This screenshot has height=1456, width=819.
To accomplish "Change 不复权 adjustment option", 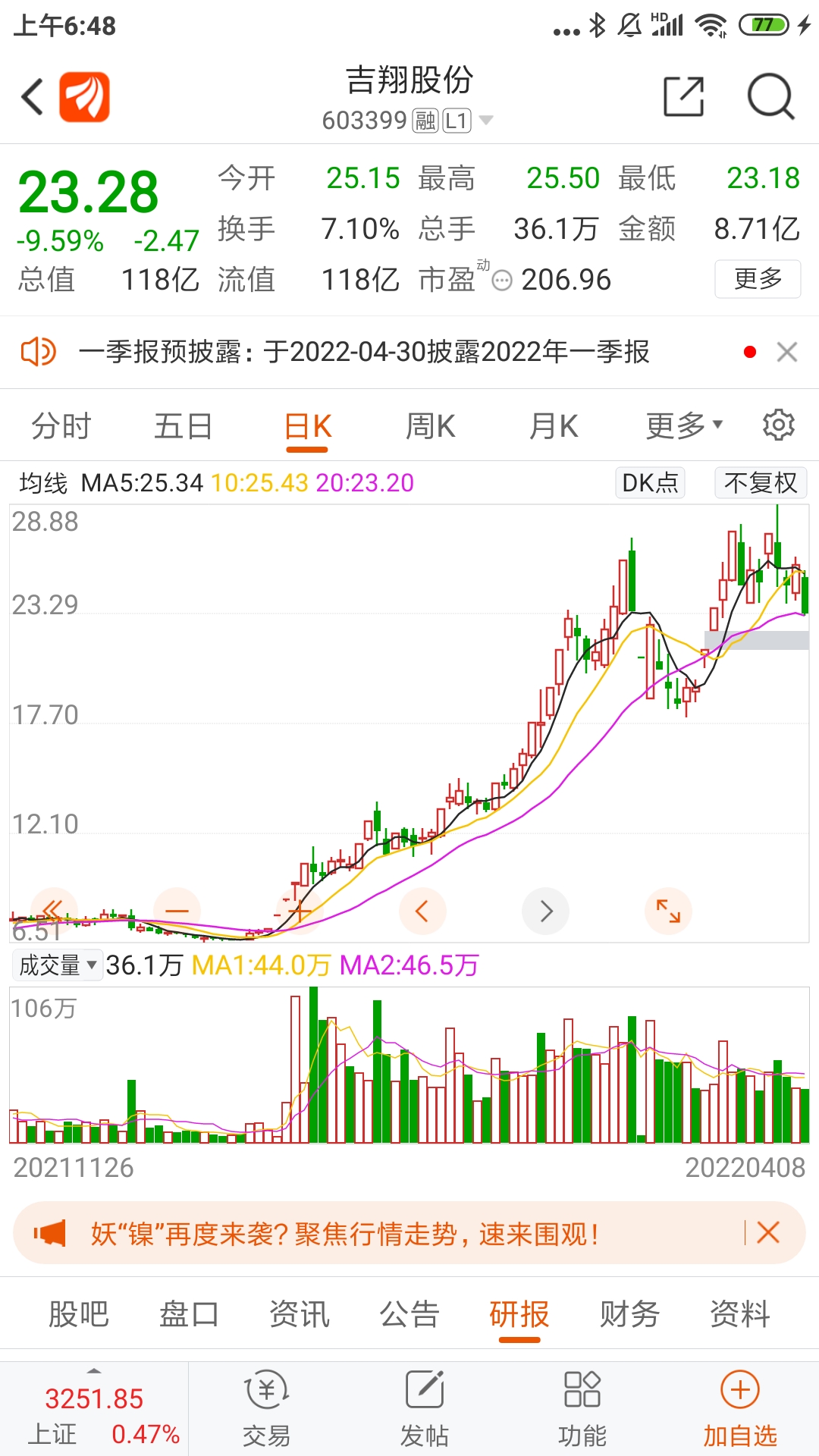I will [x=761, y=483].
